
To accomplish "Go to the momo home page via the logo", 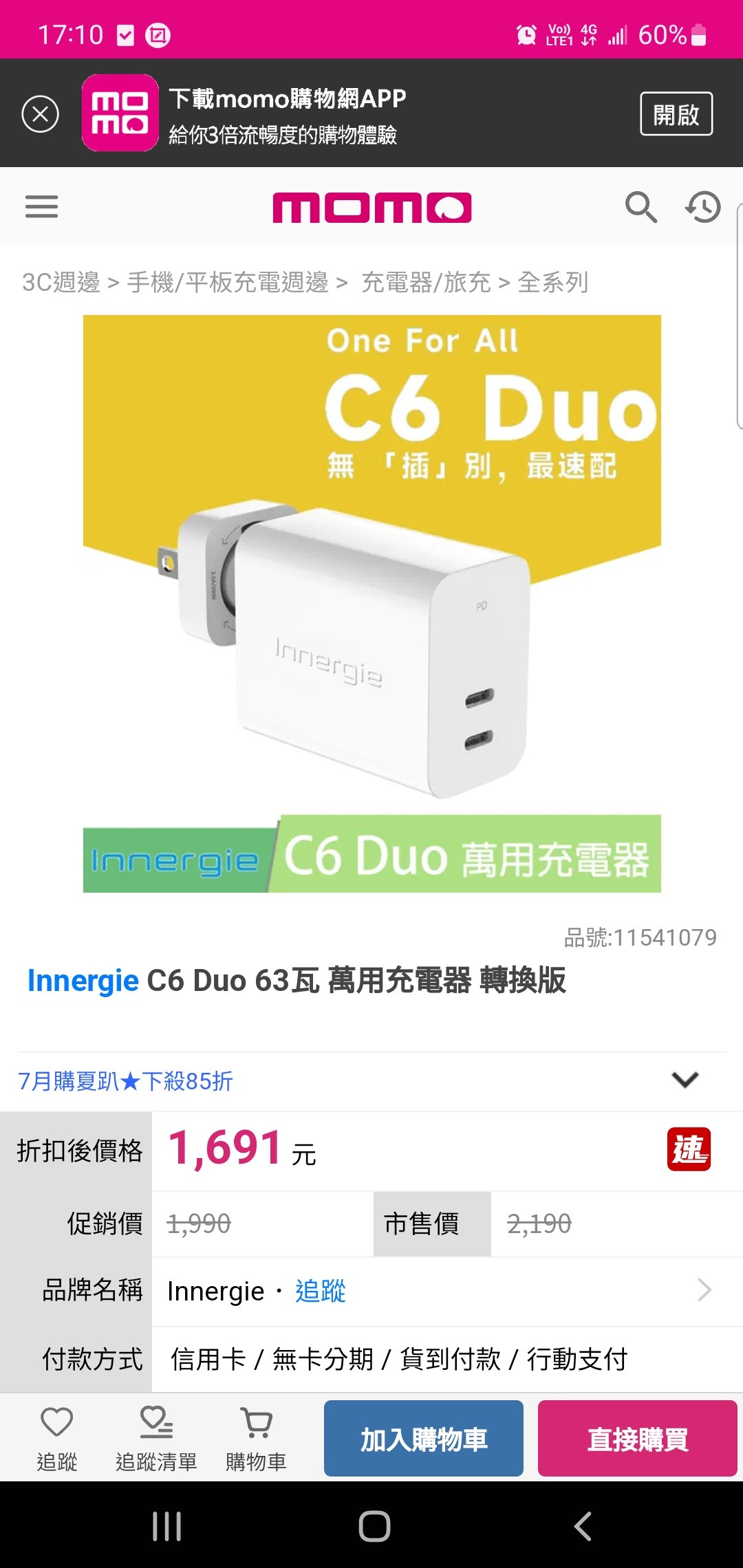I will coord(371,207).
